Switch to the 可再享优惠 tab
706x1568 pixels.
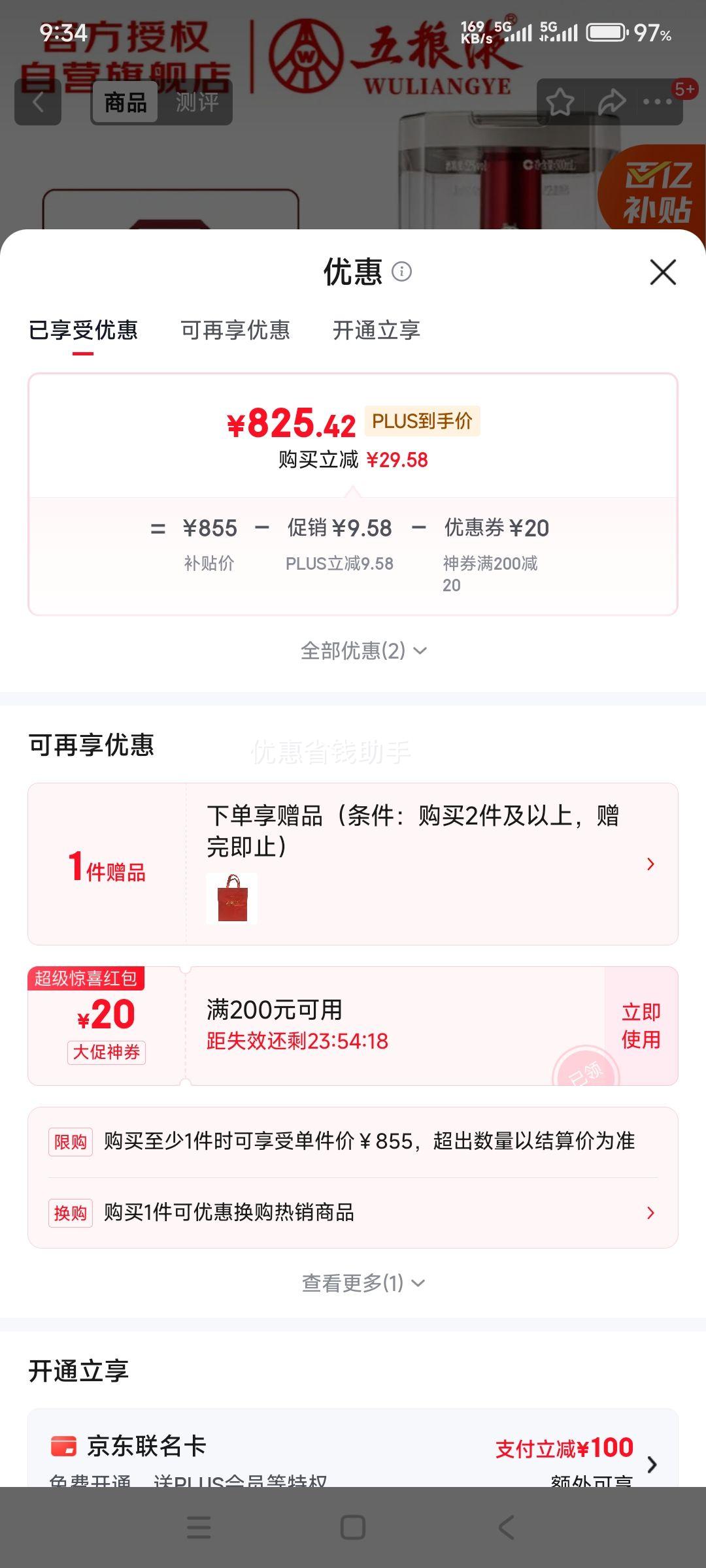point(235,331)
